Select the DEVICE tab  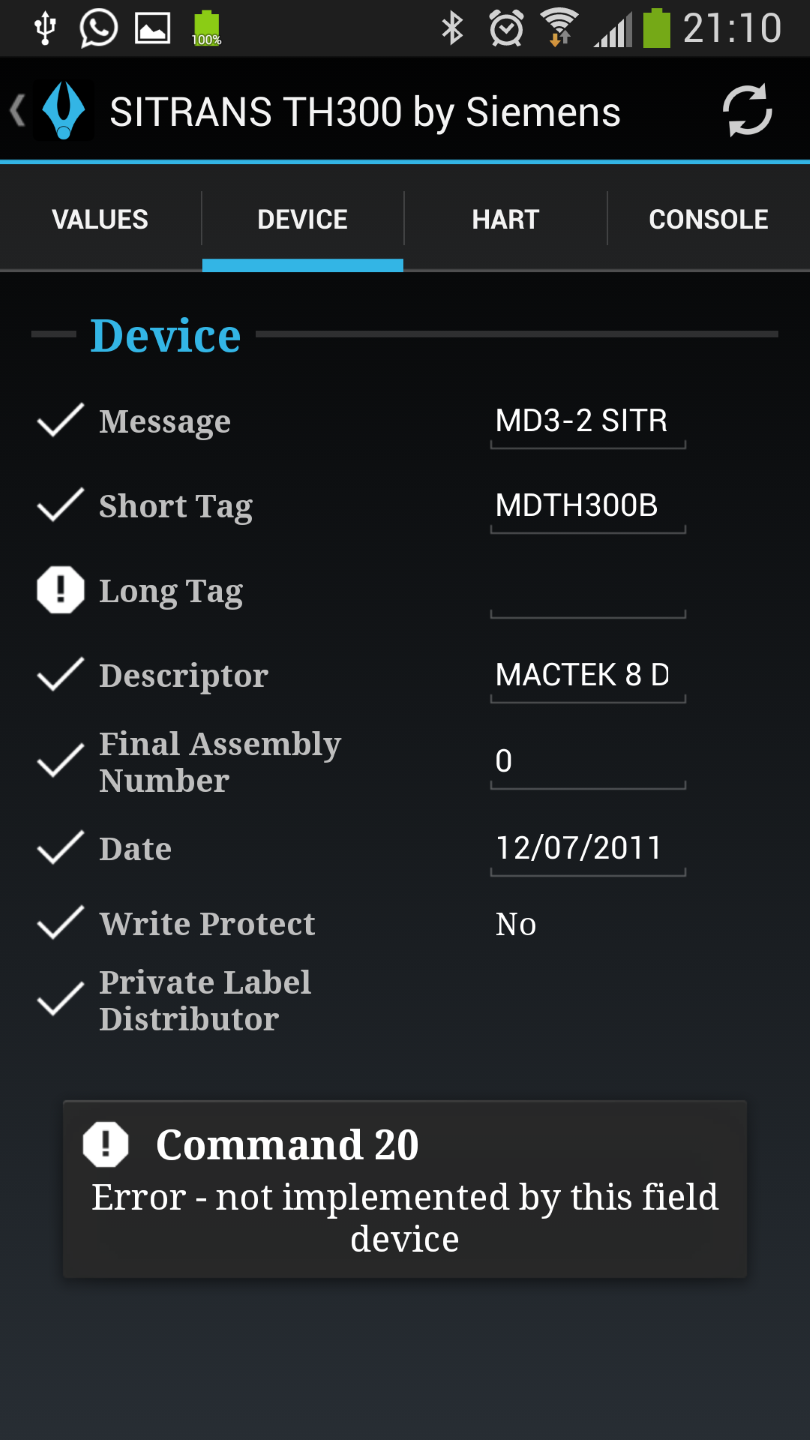point(302,220)
